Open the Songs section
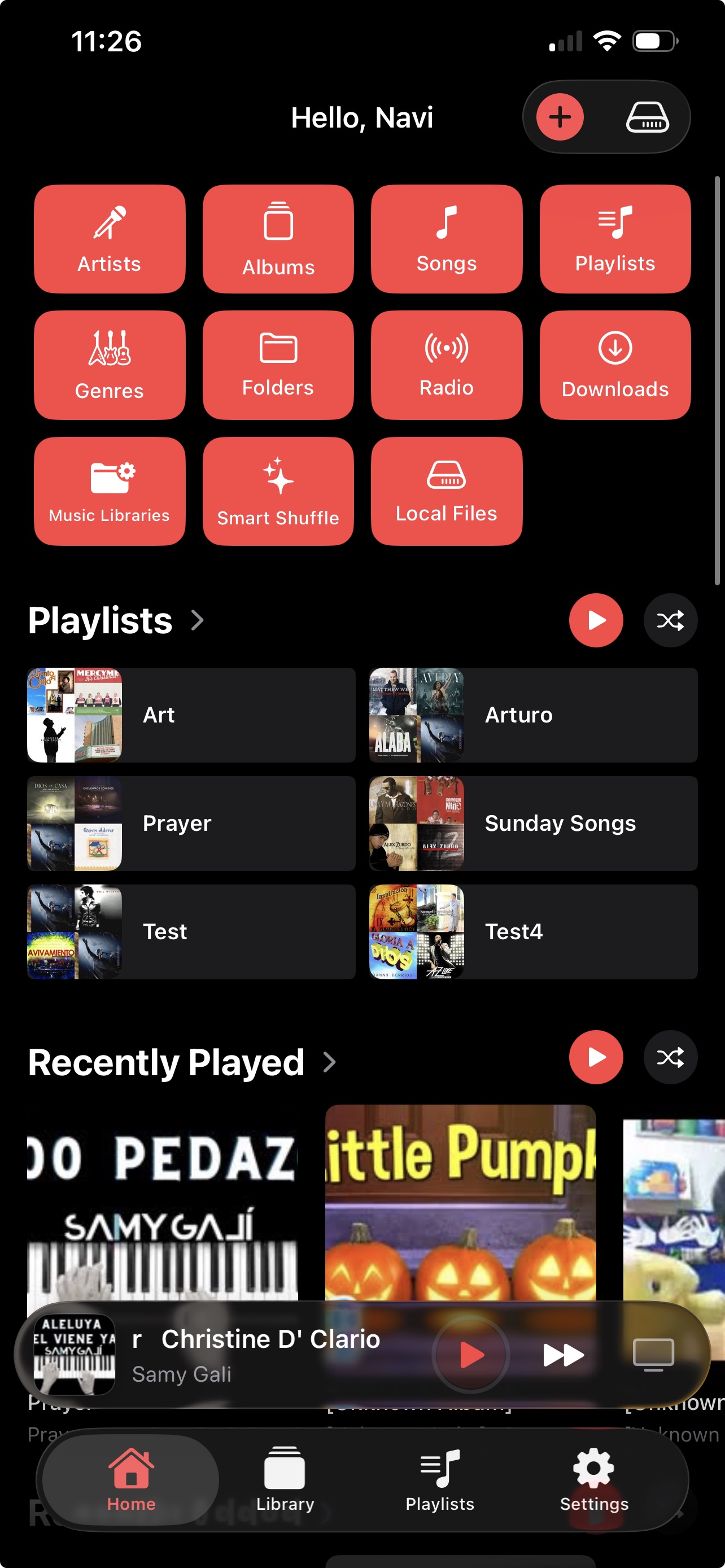725x1568 pixels. click(447, 239)
